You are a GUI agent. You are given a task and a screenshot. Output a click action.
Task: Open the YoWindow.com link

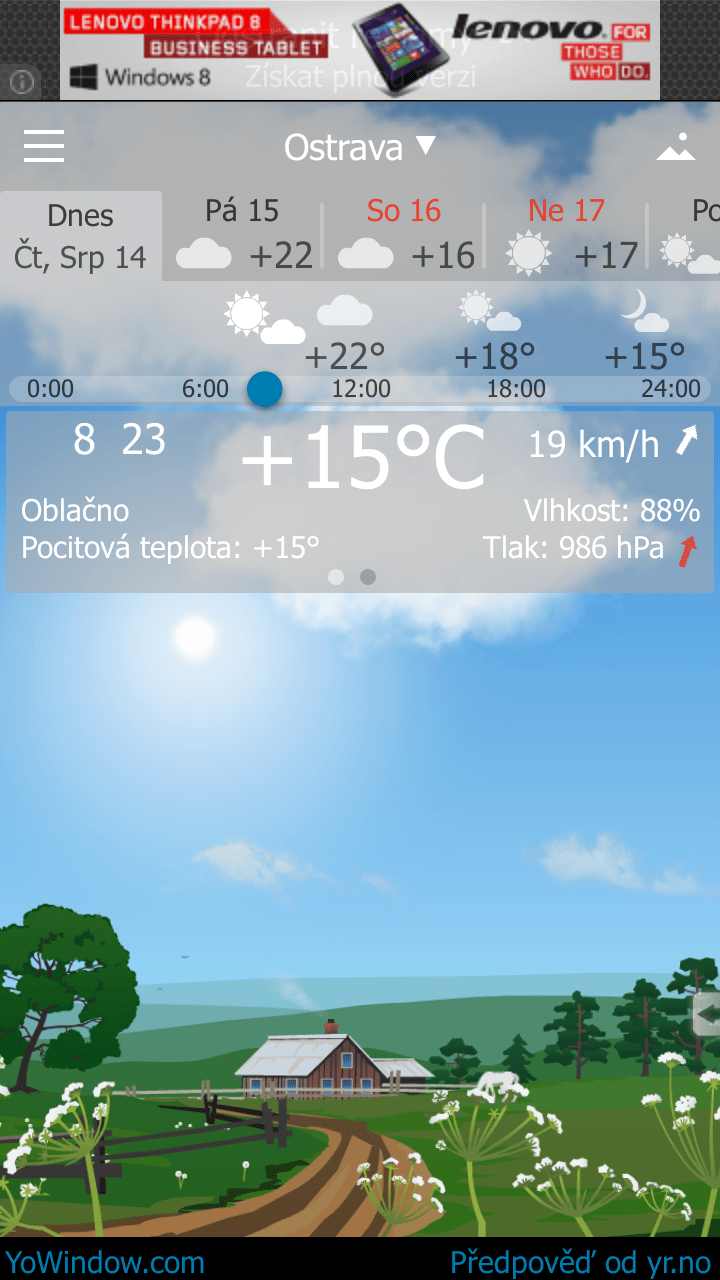tap(105, 1262)
